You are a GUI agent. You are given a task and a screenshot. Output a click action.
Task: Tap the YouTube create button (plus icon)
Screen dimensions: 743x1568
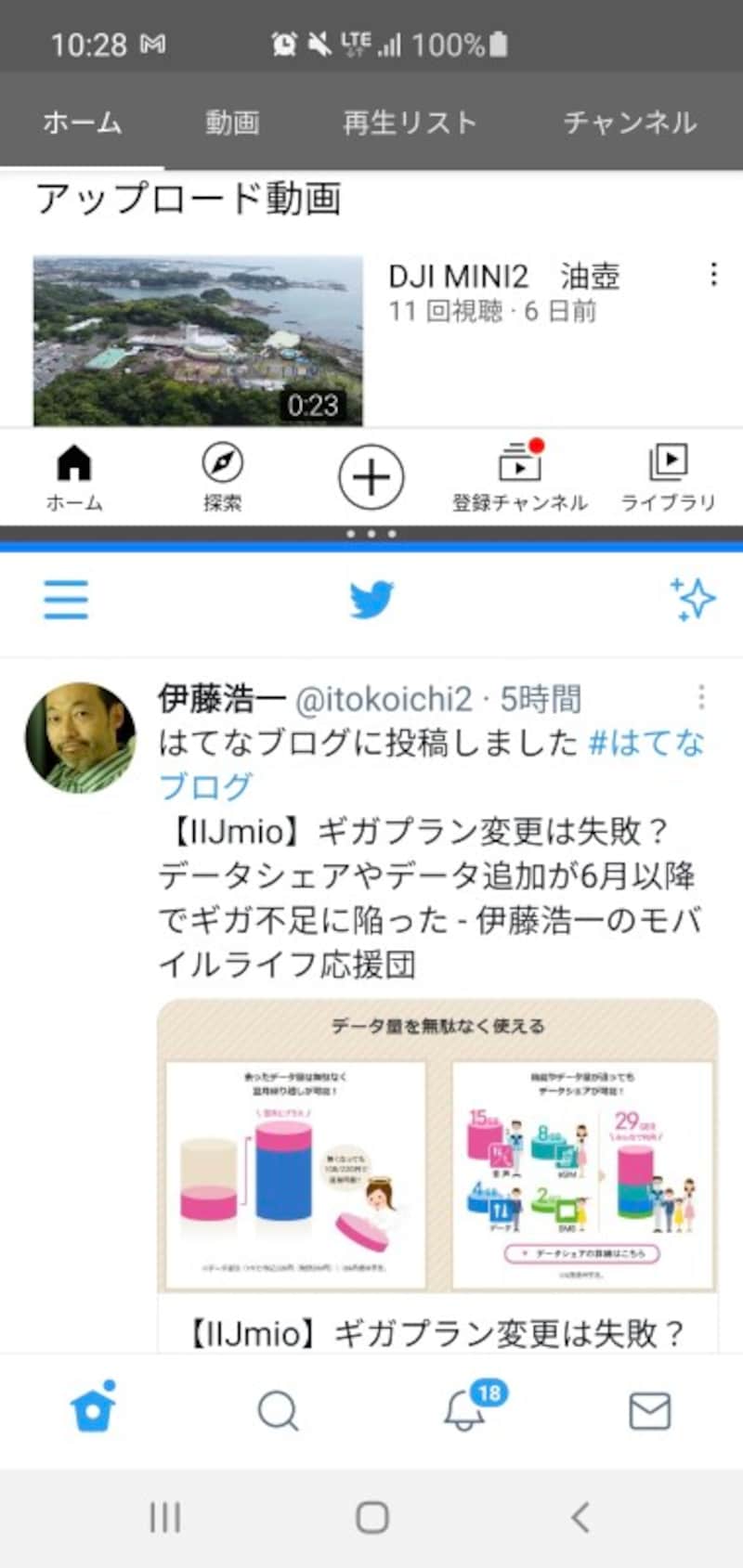[x=371, y=475]
